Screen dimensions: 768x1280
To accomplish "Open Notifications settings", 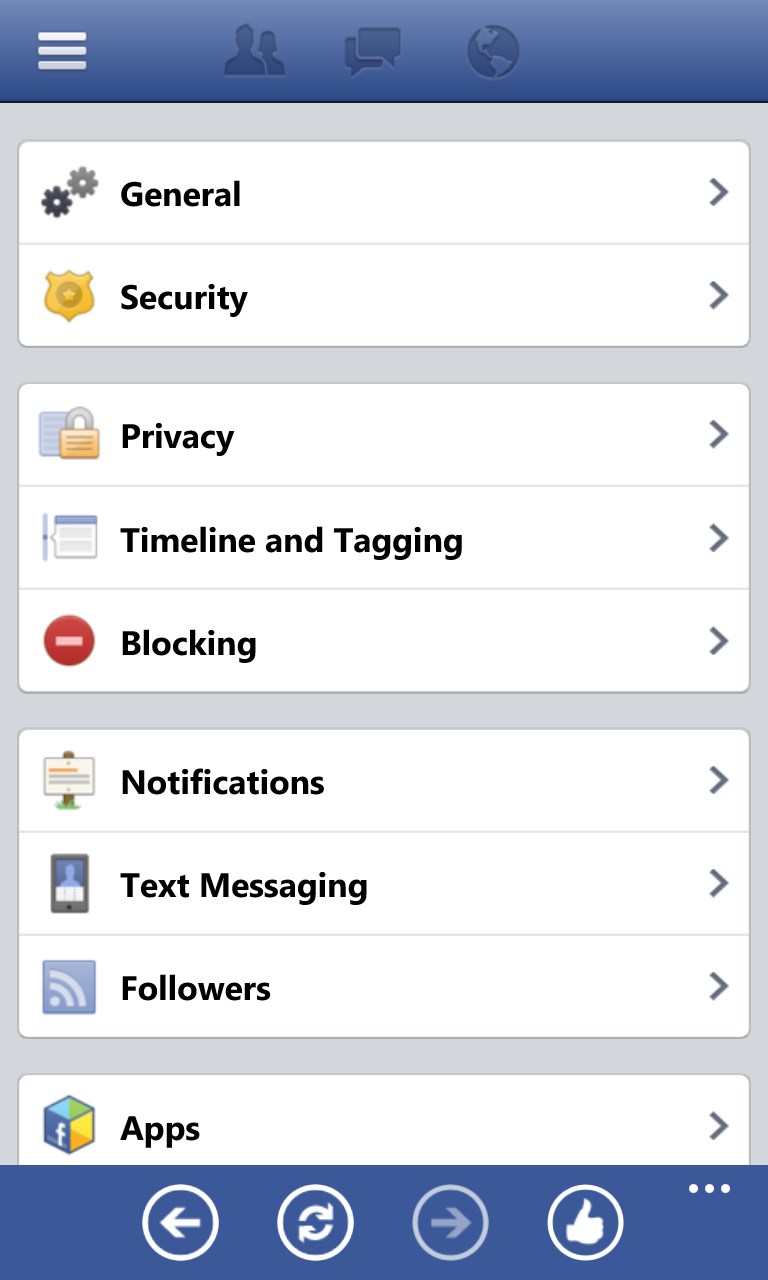I will [x=384, y=781].
